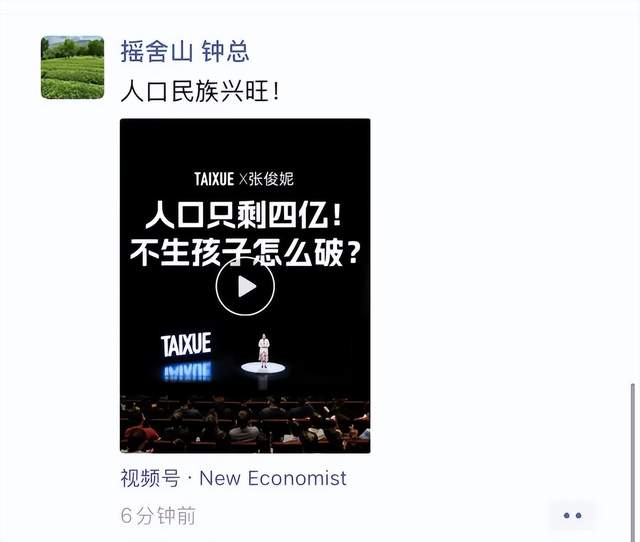Viewport: 640px width, 542px height.
Task: Open the like and comment menu dots
Action: pos(572,515)
